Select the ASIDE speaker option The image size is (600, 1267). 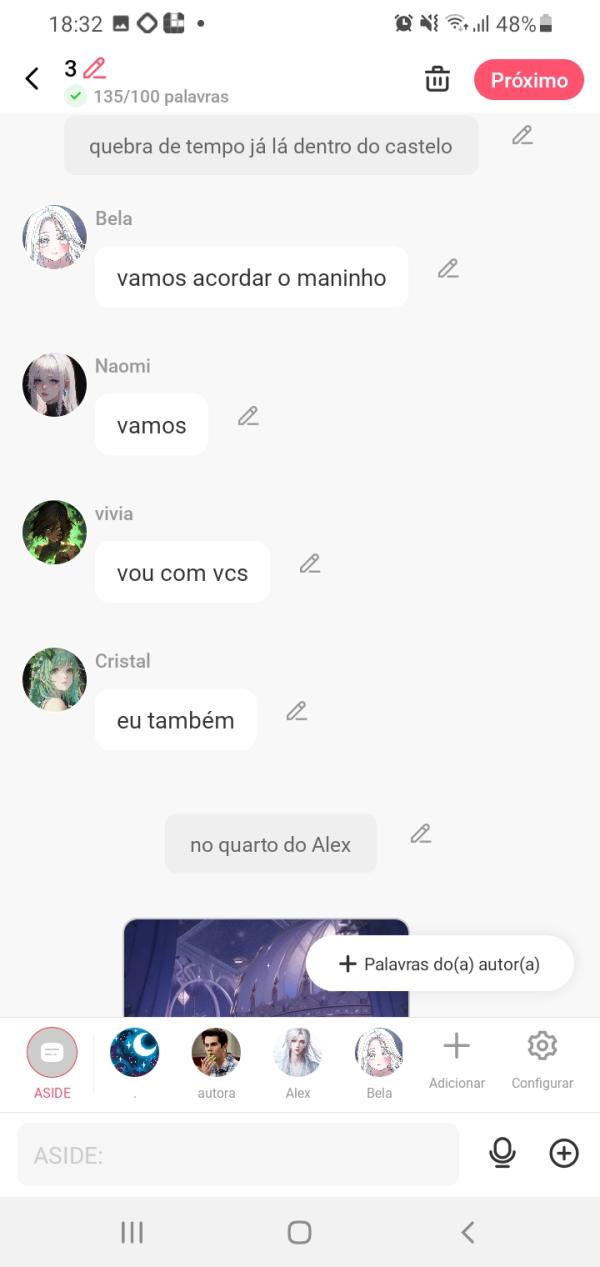click(x=52, y=1062)
